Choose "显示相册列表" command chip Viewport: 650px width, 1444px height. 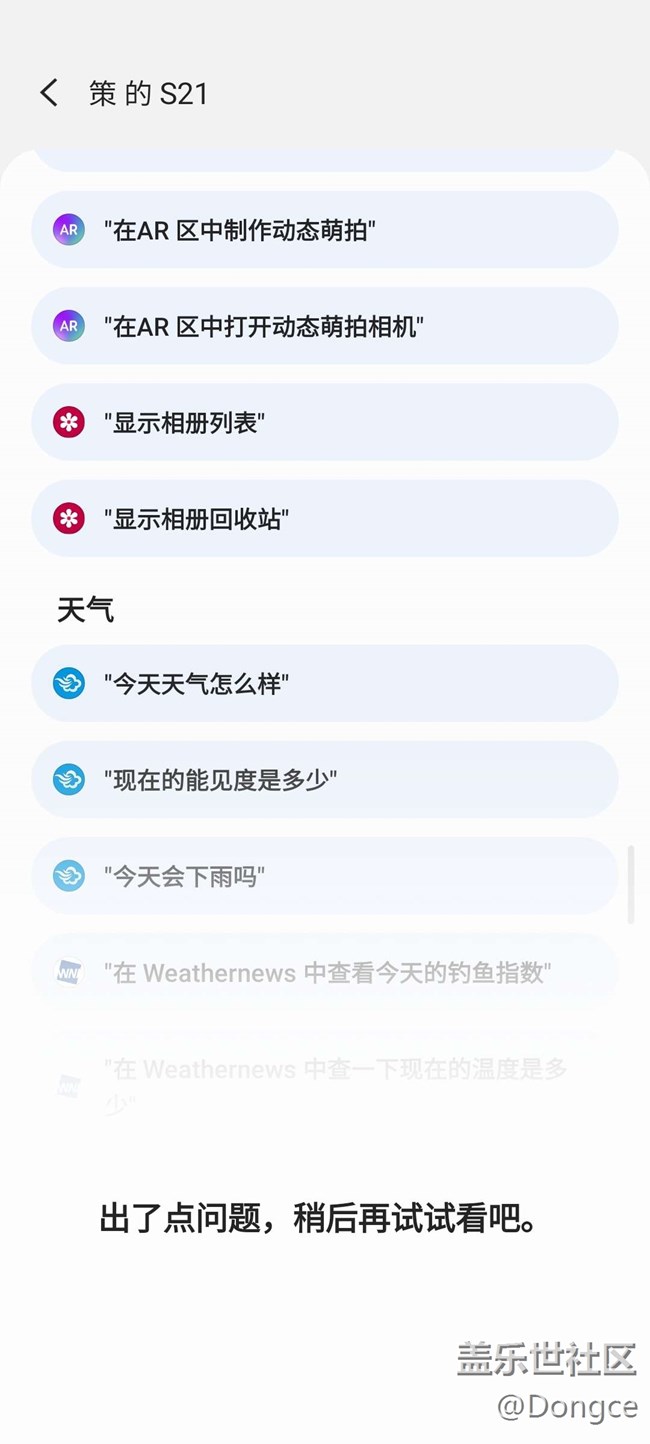(324, 422)
